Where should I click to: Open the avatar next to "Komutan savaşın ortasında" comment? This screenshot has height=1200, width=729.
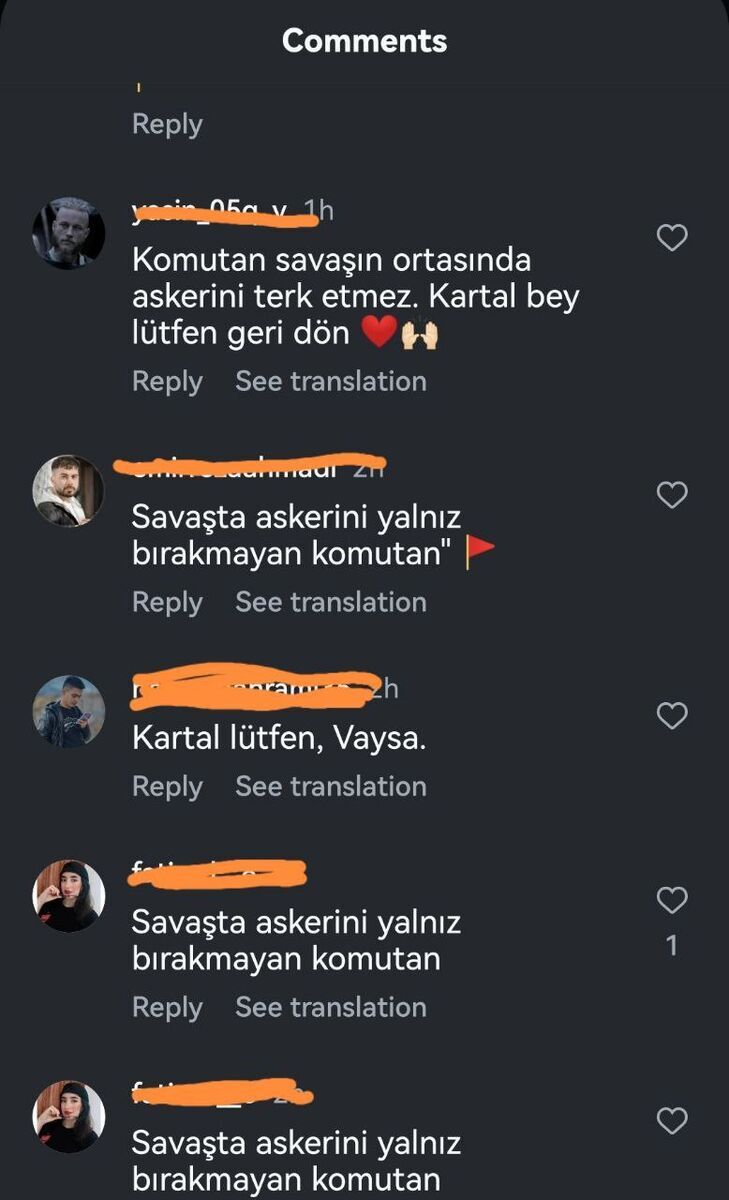point(69,233)
